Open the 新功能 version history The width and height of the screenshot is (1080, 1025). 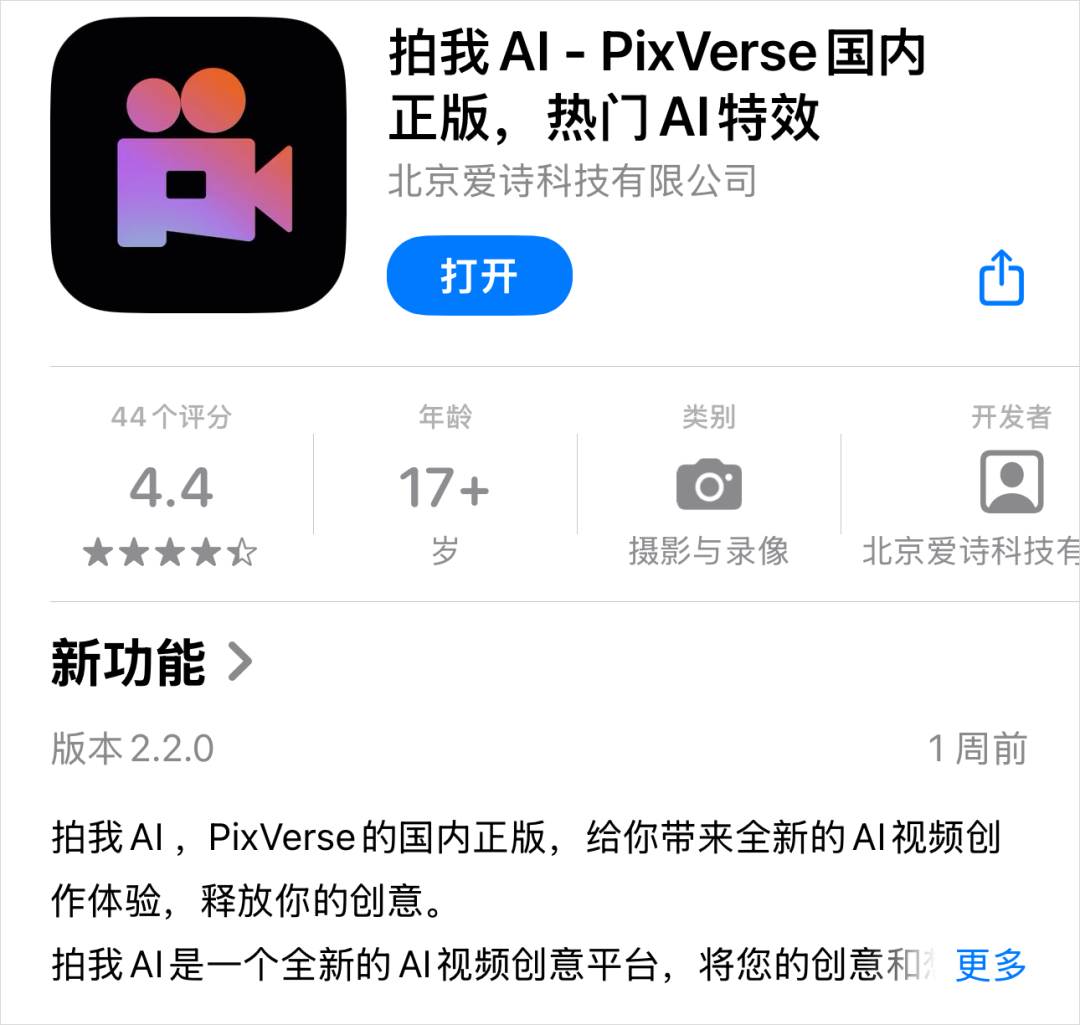(x=151, y=662)
